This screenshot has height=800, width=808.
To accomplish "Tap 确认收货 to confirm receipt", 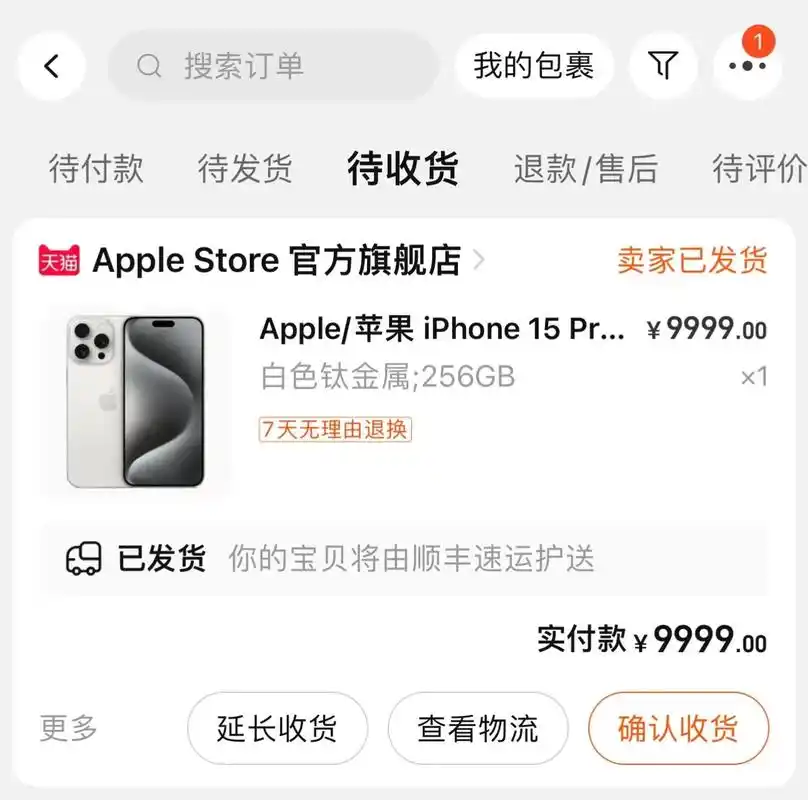I will [678, 728].
